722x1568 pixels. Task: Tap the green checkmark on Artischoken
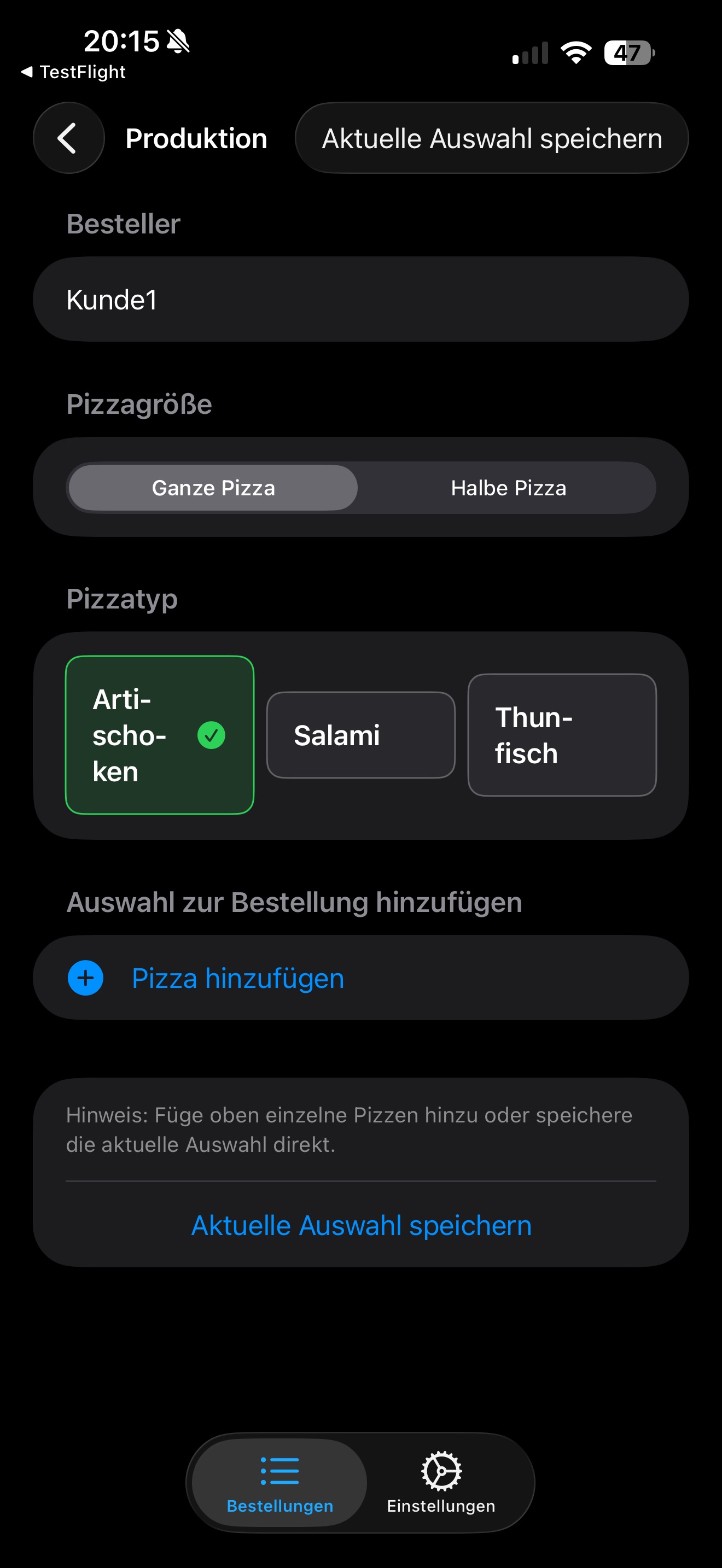click(211, 735)
